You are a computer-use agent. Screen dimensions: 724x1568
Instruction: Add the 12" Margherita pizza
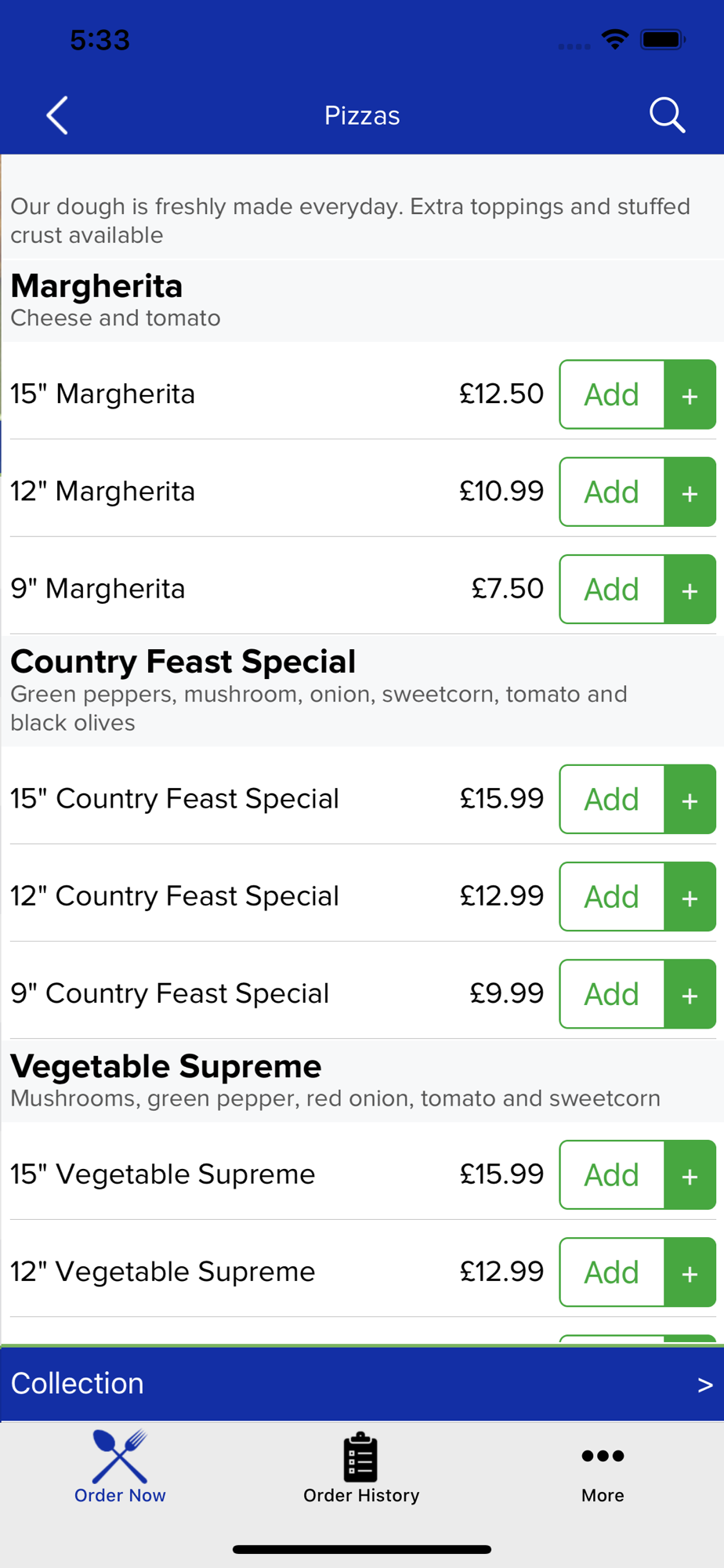[x=637, y=492]
